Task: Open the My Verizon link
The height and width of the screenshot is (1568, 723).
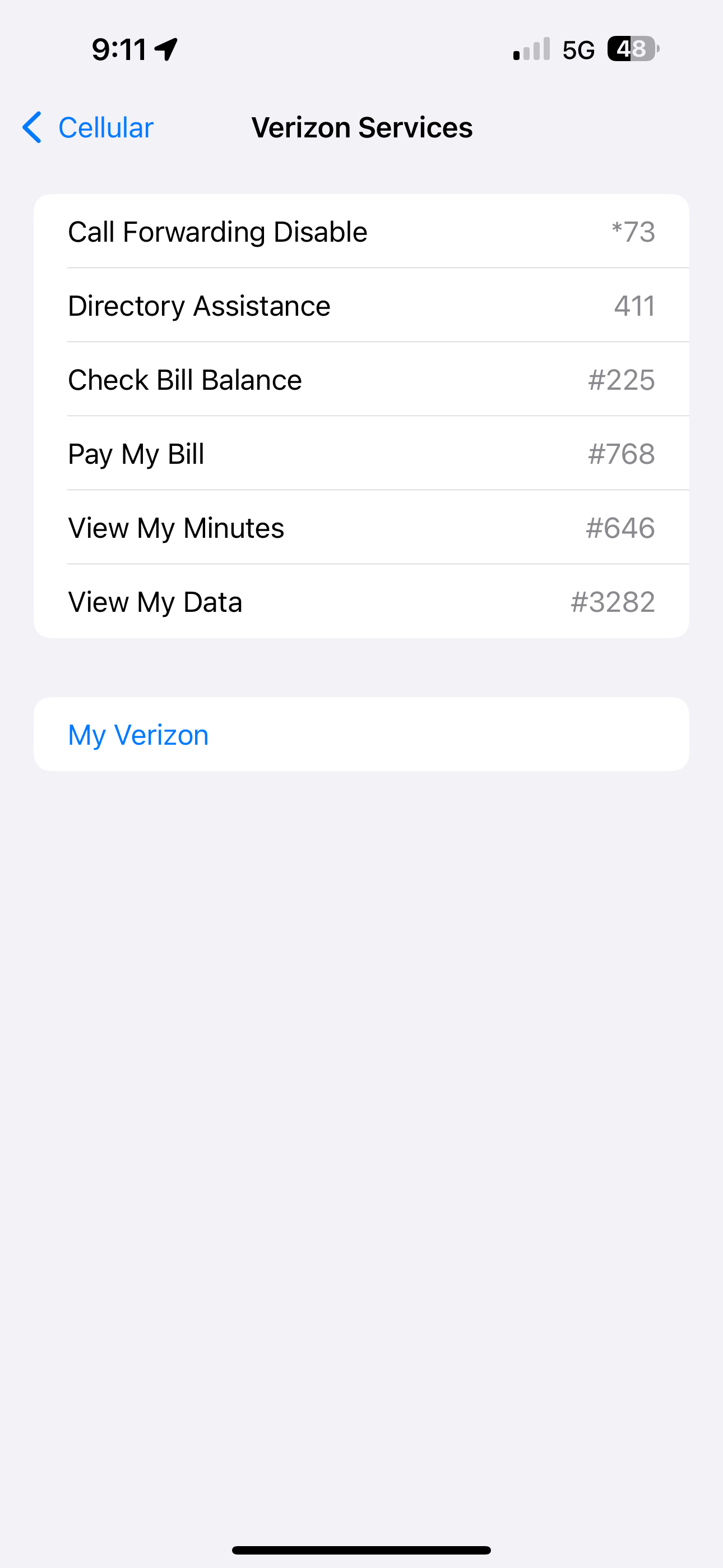Action: click(139, 735)
